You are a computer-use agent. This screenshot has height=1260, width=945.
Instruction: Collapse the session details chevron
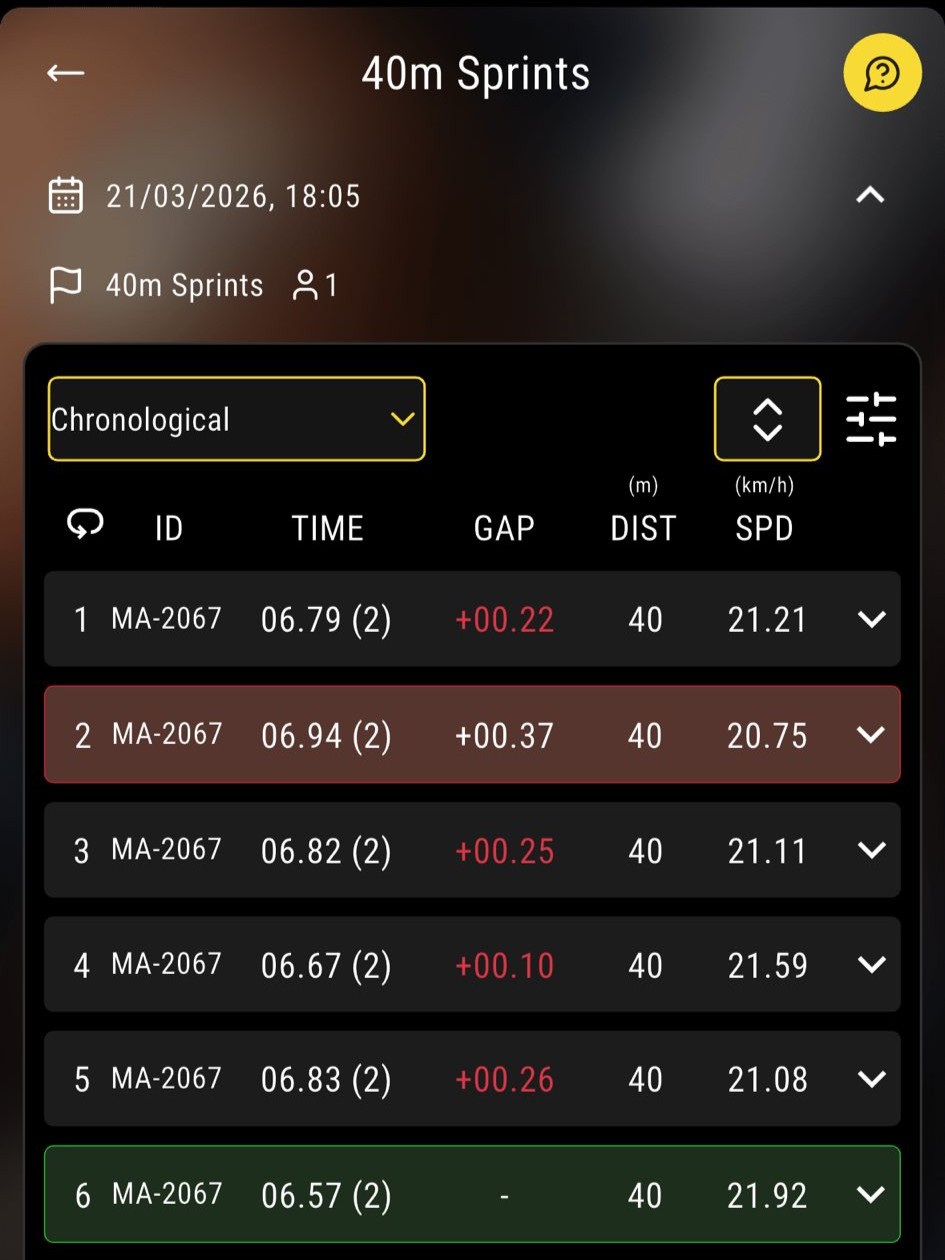coord(870,195)
